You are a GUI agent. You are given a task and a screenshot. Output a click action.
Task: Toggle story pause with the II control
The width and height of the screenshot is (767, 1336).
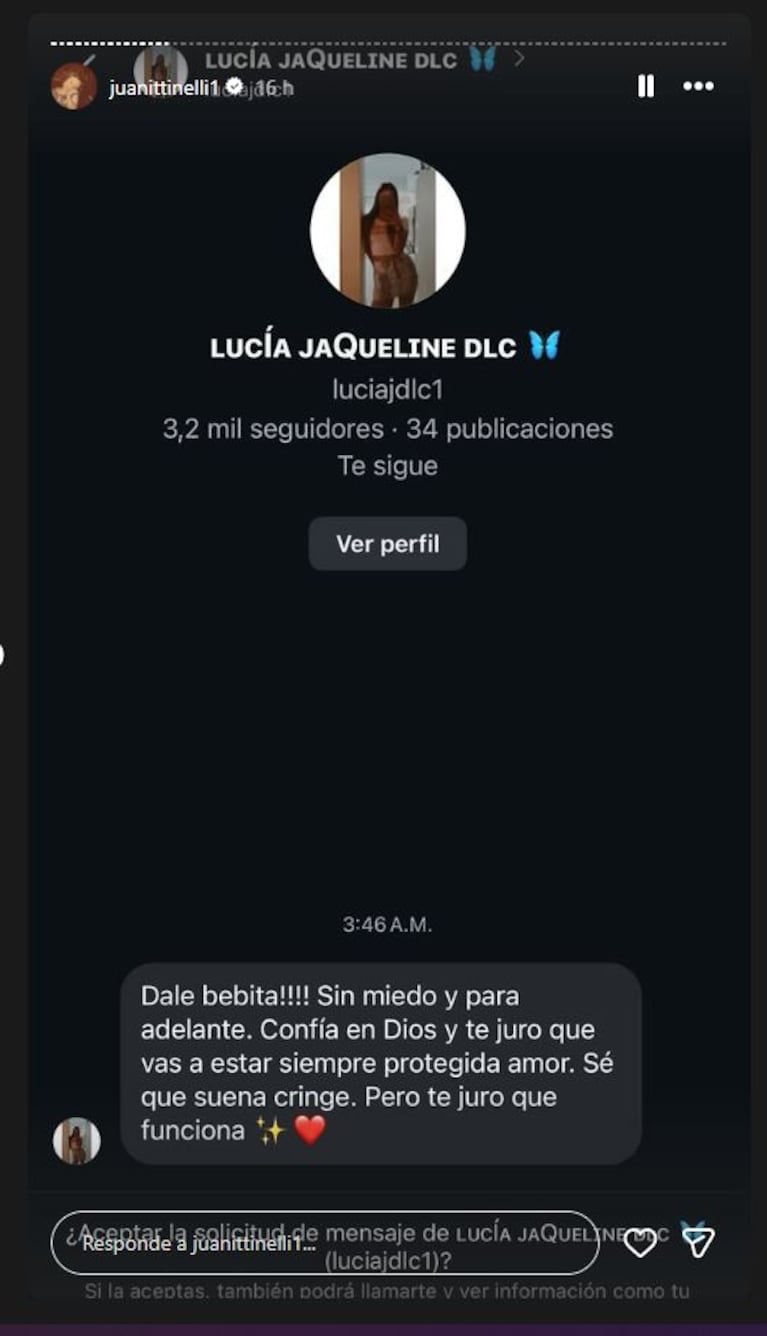pos(645,87)
